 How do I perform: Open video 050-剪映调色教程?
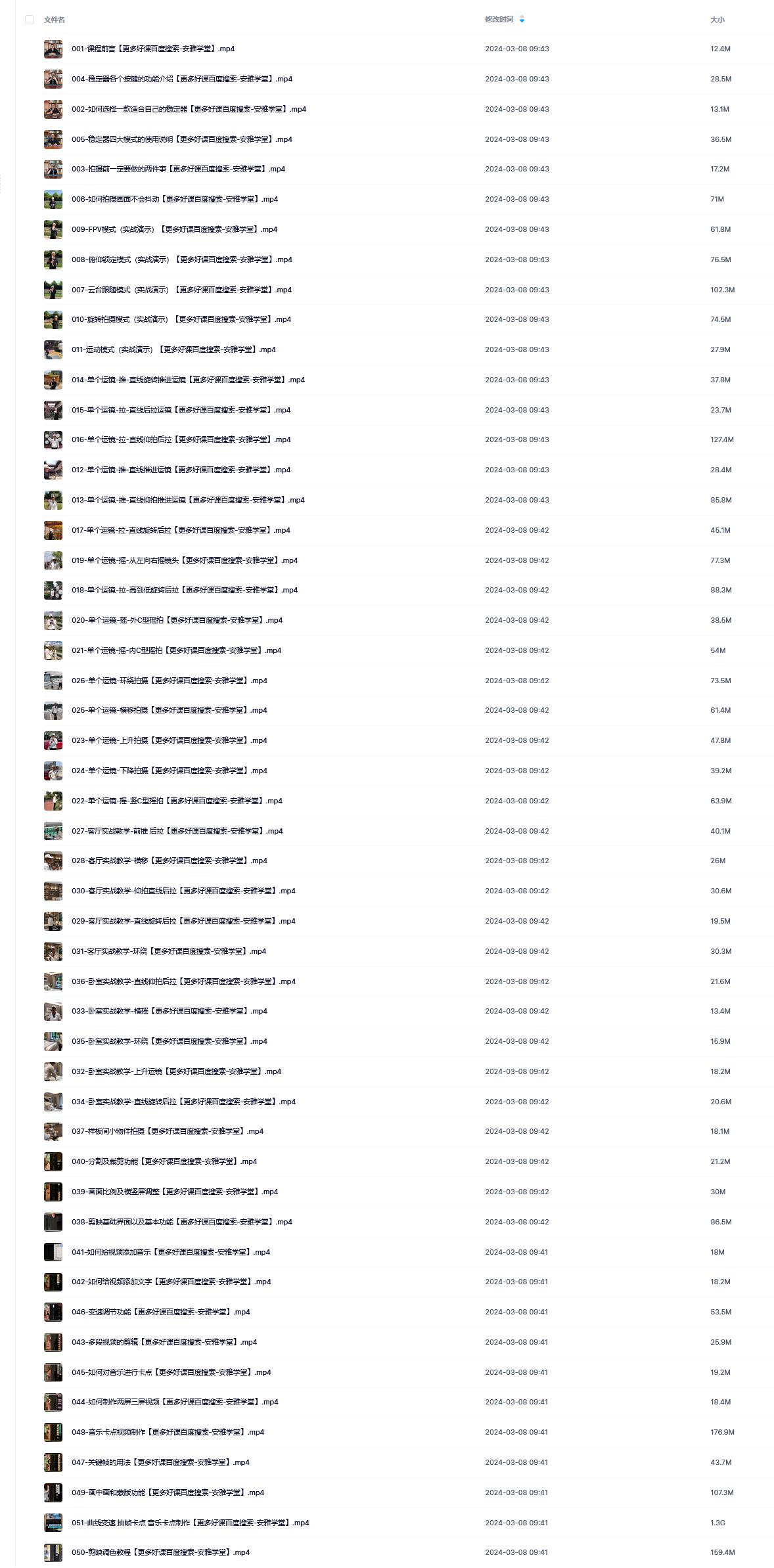161,1553
